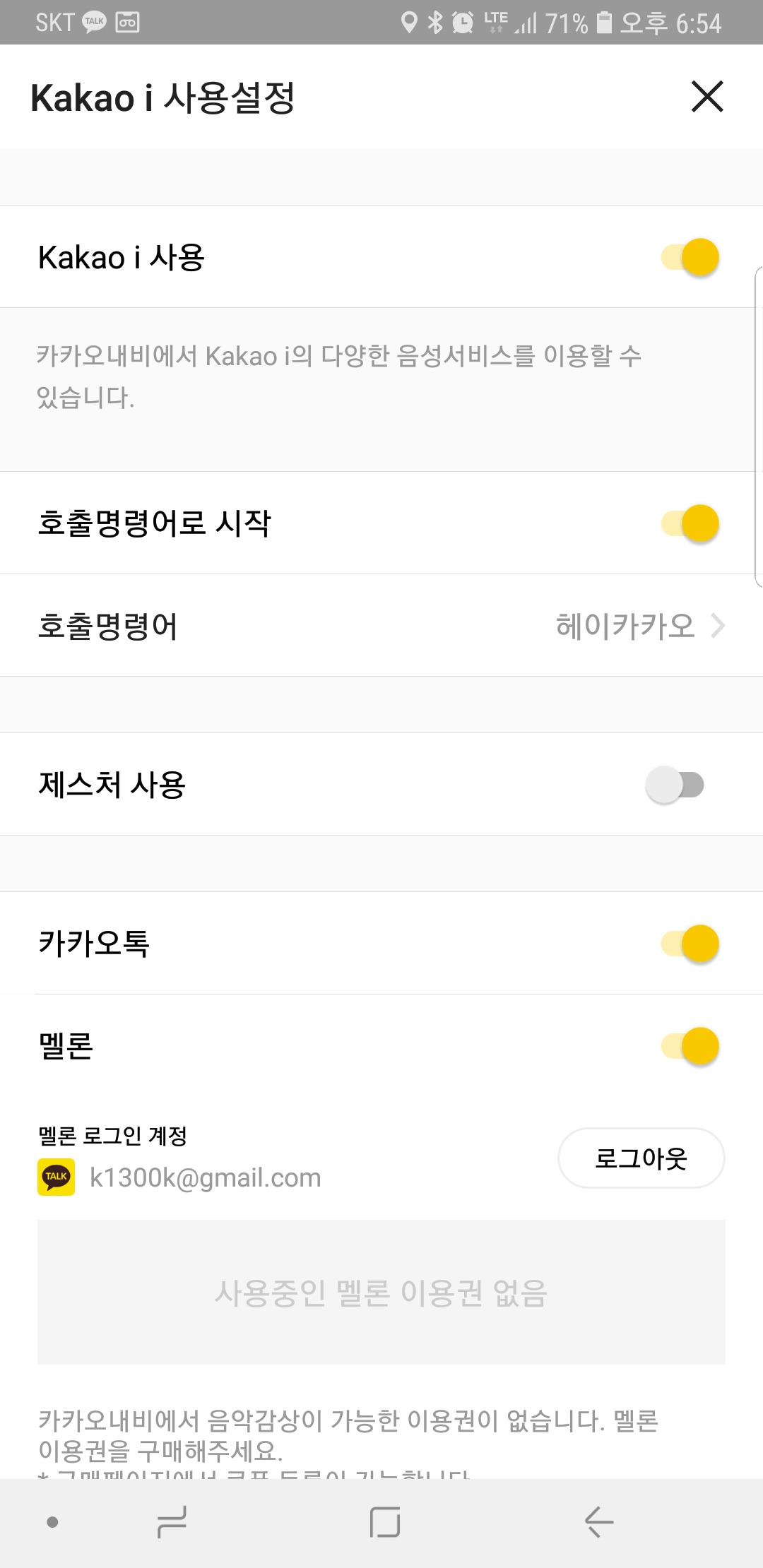This screenshot has width=763, height=1568.
Task: Disable 호출명령어로 시작 toggle
Action: (x=690, y=523)
